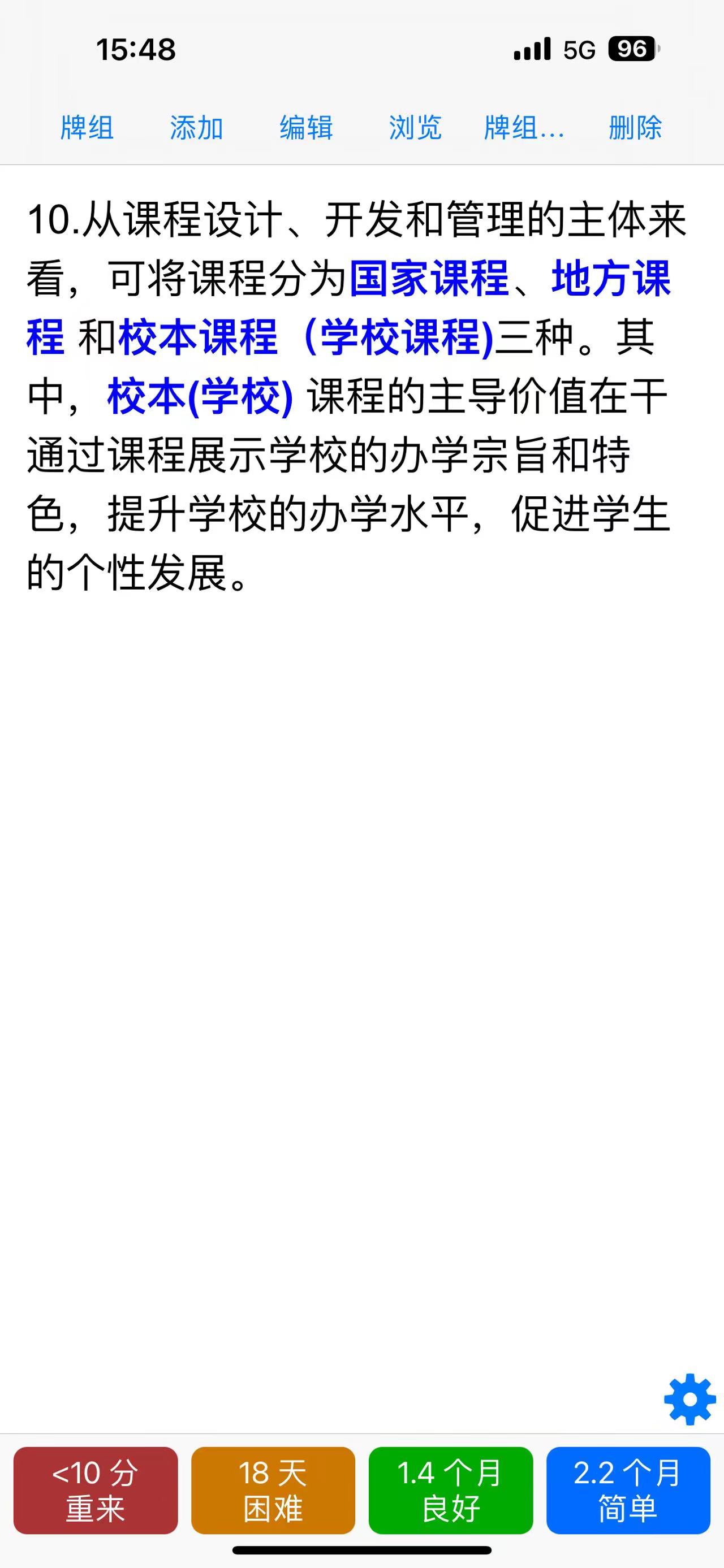
Task: Delete this card with 删除
Action: [635, 128]
